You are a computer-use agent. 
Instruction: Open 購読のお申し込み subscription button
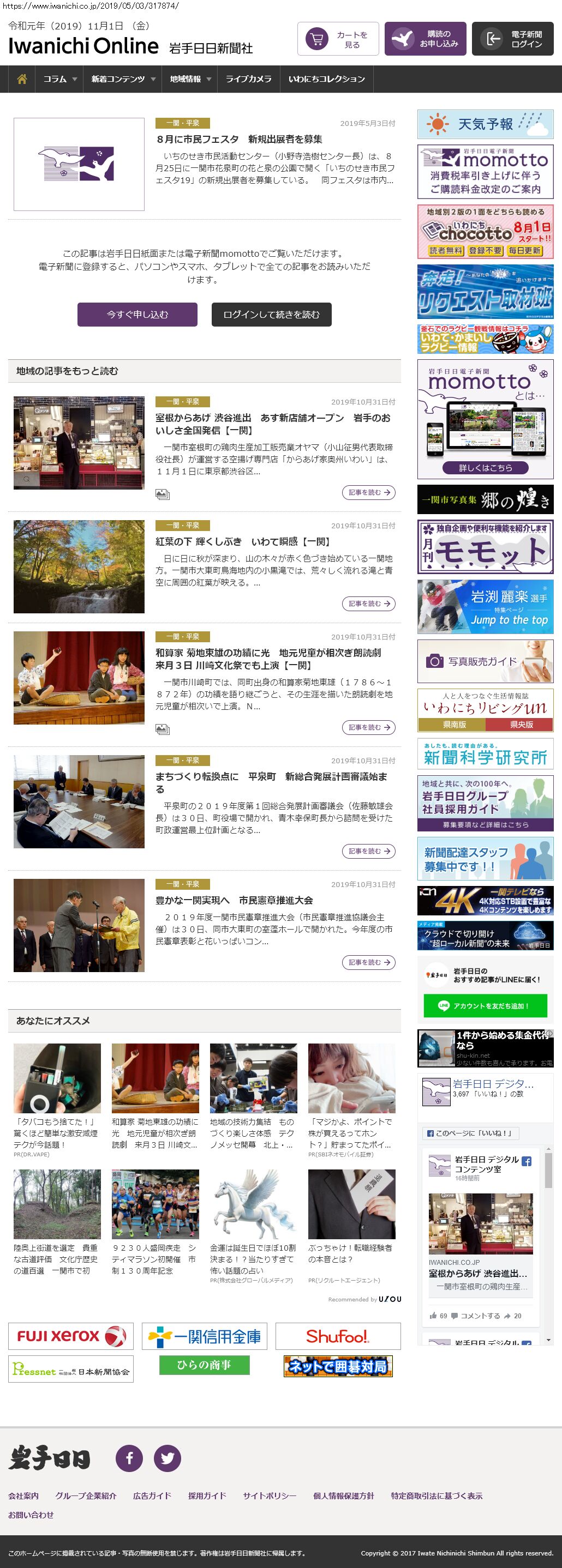pyautogui.click(x=426, y=40)
